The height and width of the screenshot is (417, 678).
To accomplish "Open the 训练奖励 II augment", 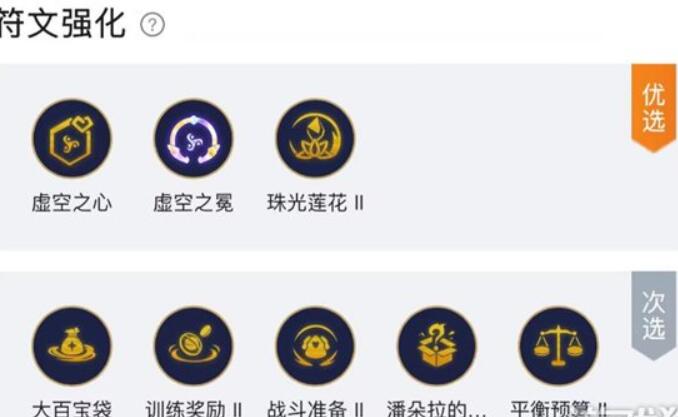I will click(193, 346).
